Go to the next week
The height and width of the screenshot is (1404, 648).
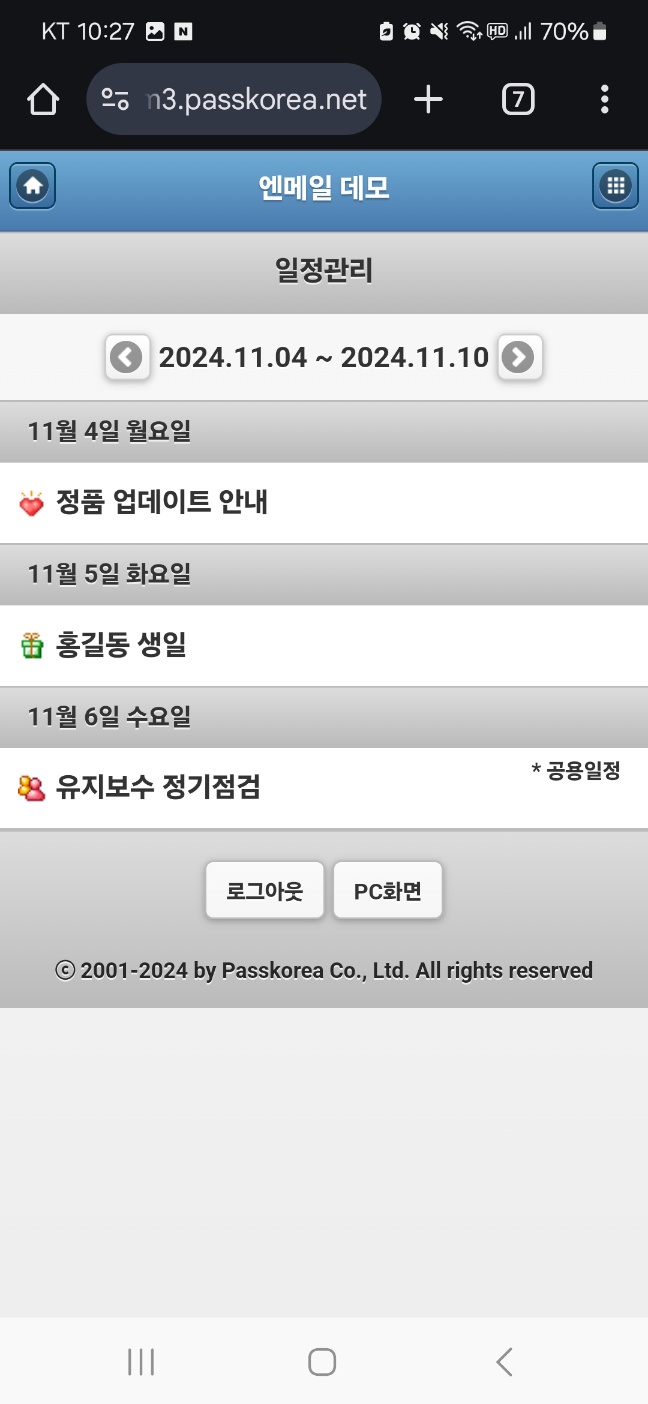click(519, 357)
